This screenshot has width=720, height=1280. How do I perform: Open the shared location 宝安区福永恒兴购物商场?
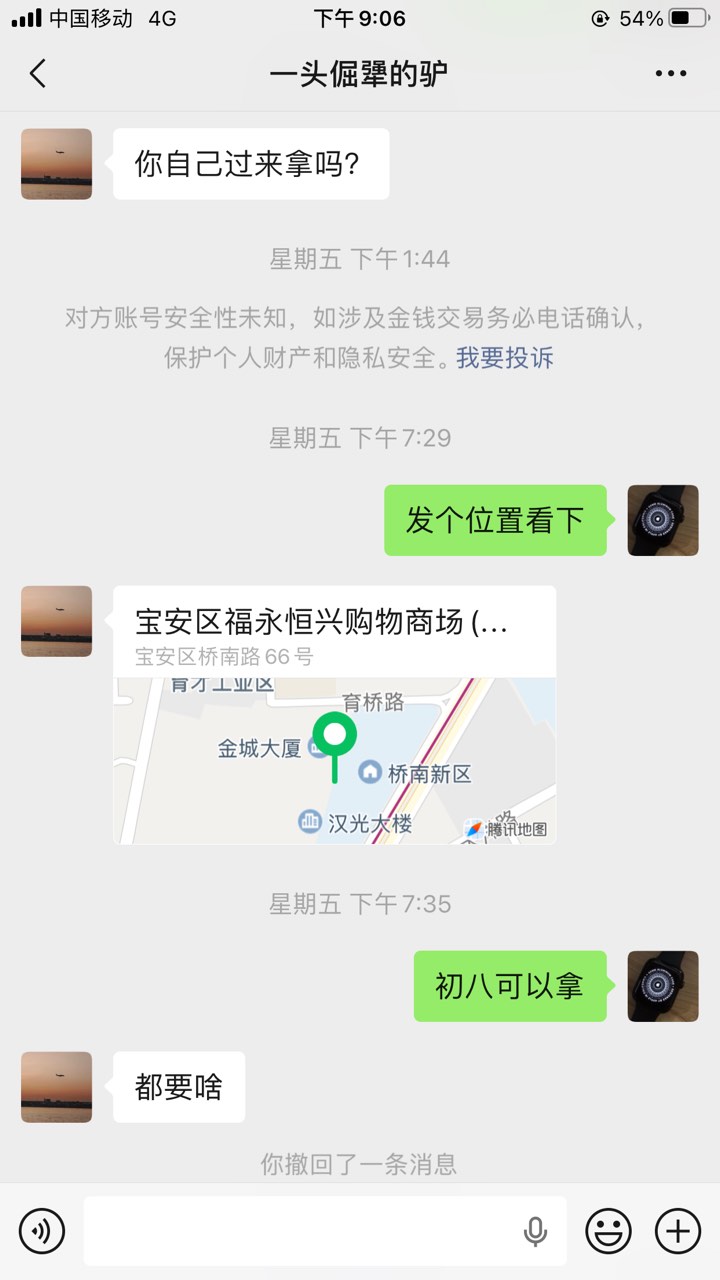point(334,714)
